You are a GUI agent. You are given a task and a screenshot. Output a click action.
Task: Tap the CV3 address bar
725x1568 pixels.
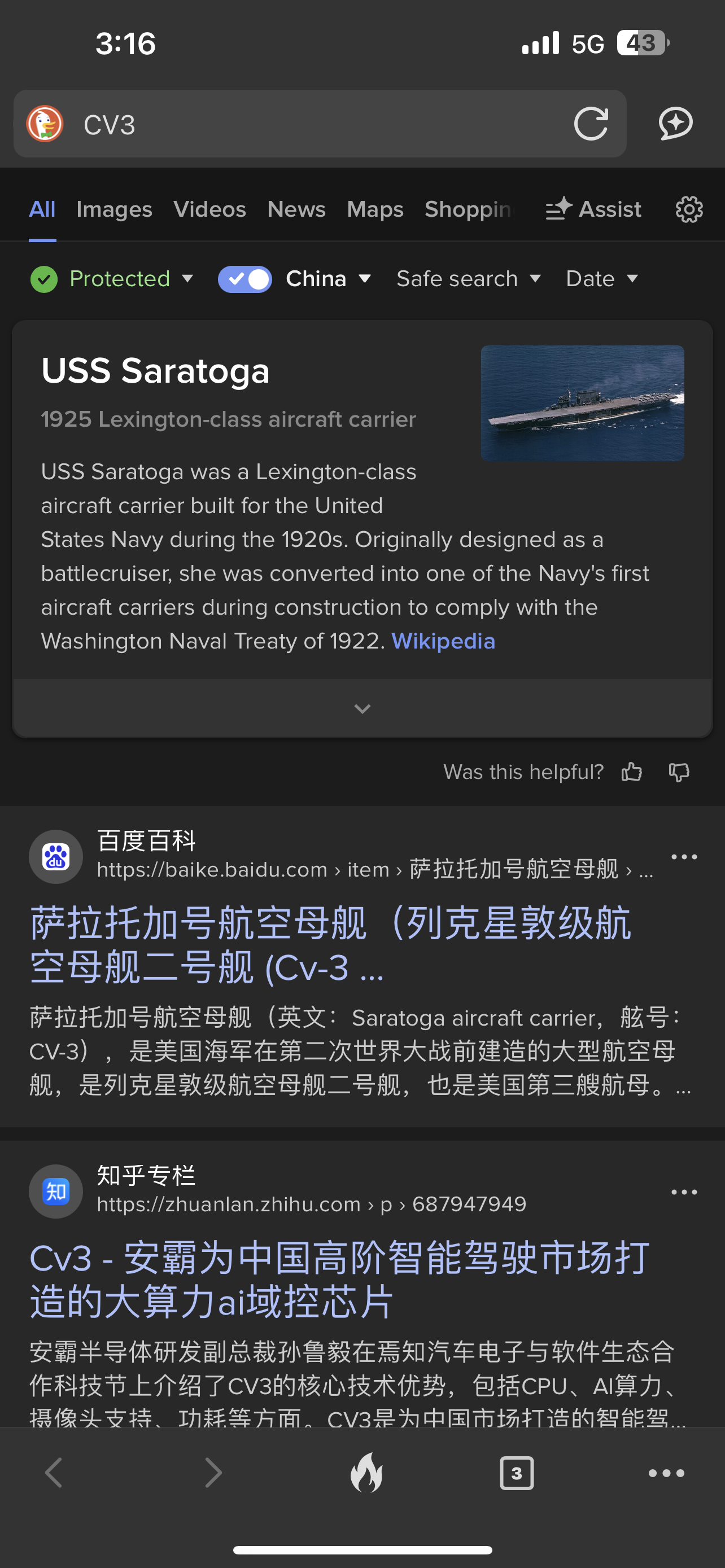pyautogui.click(x=320, y=124)
